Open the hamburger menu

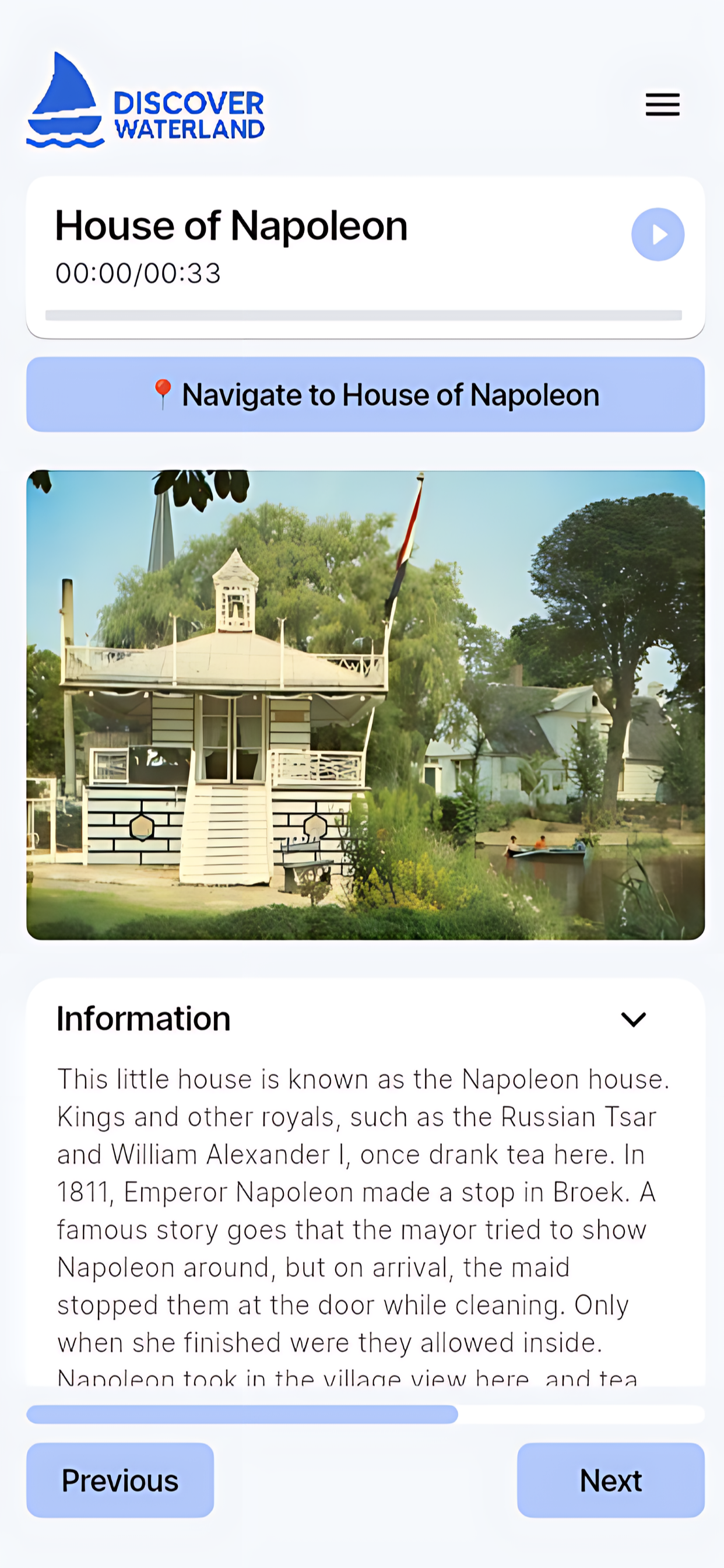[x=662, y=104]
